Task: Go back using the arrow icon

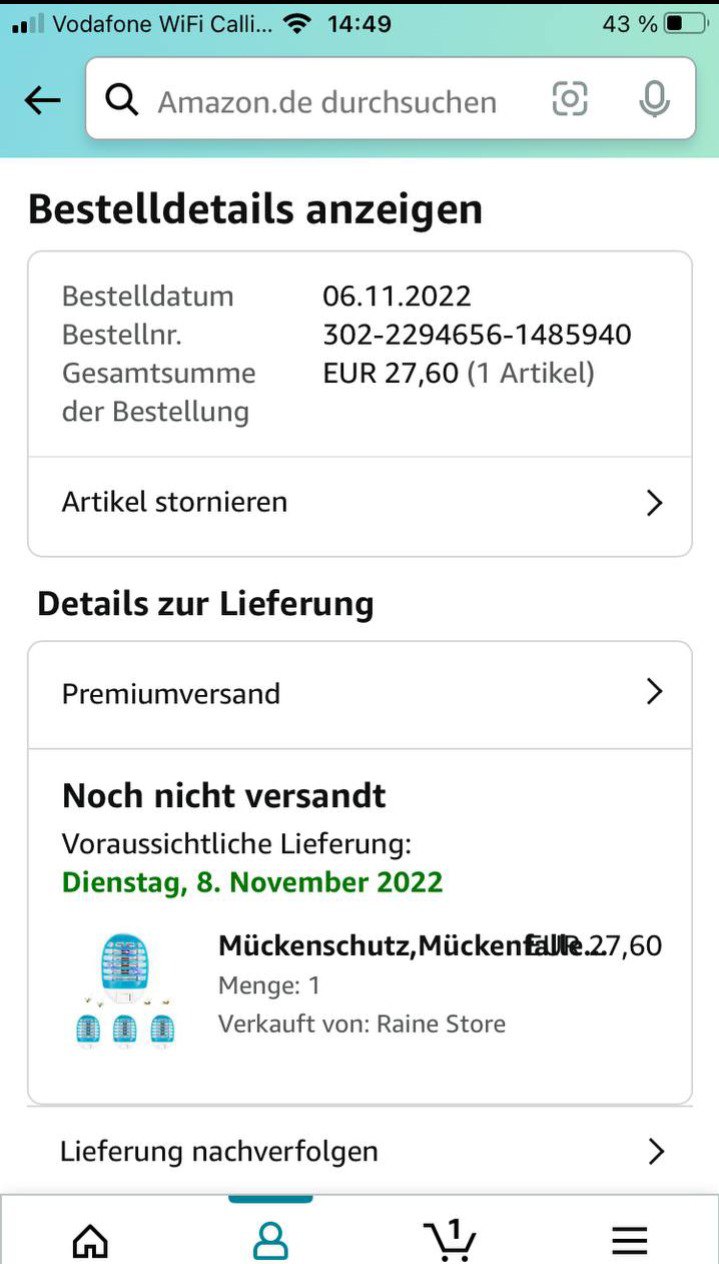Action: tap(43, 100)
